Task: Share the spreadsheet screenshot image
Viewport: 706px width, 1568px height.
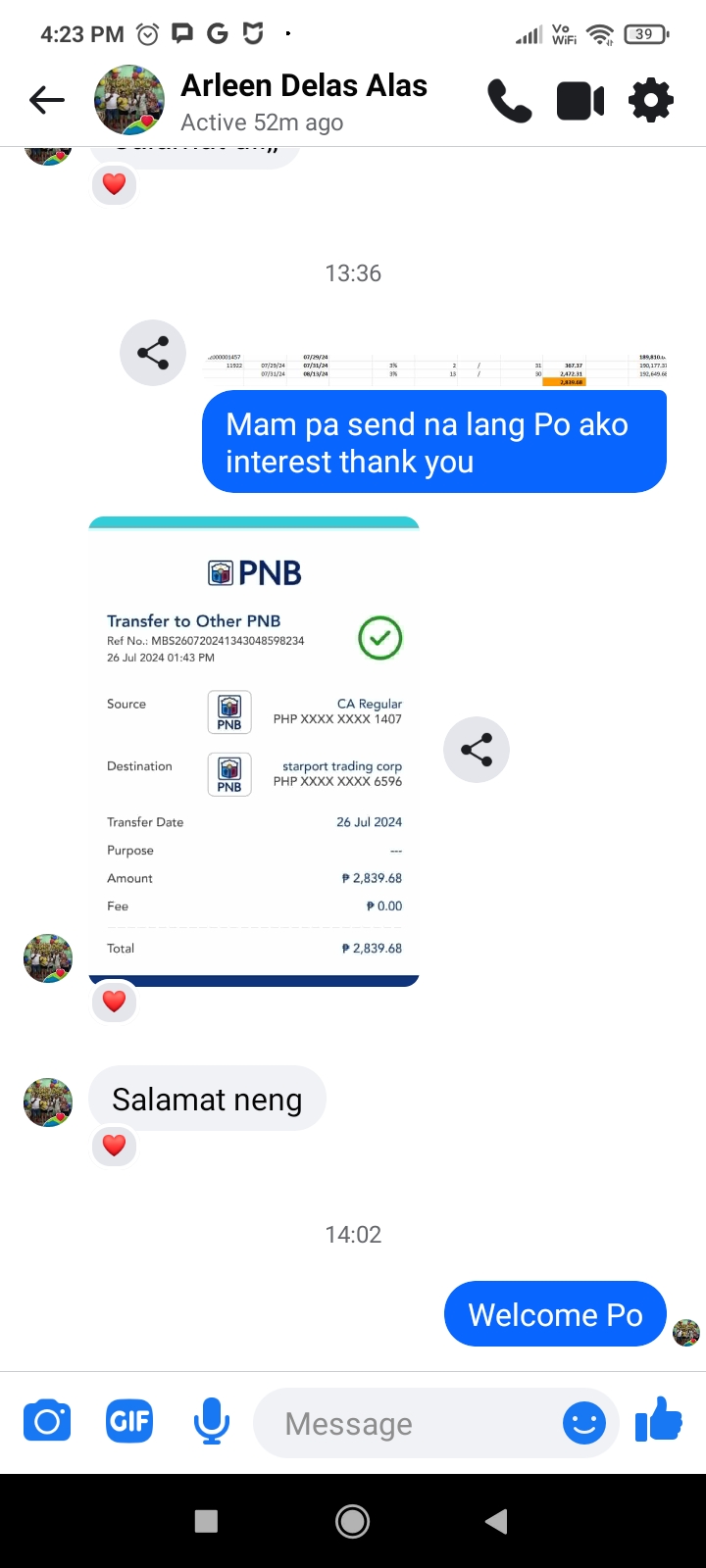Action: pos(153,353)
